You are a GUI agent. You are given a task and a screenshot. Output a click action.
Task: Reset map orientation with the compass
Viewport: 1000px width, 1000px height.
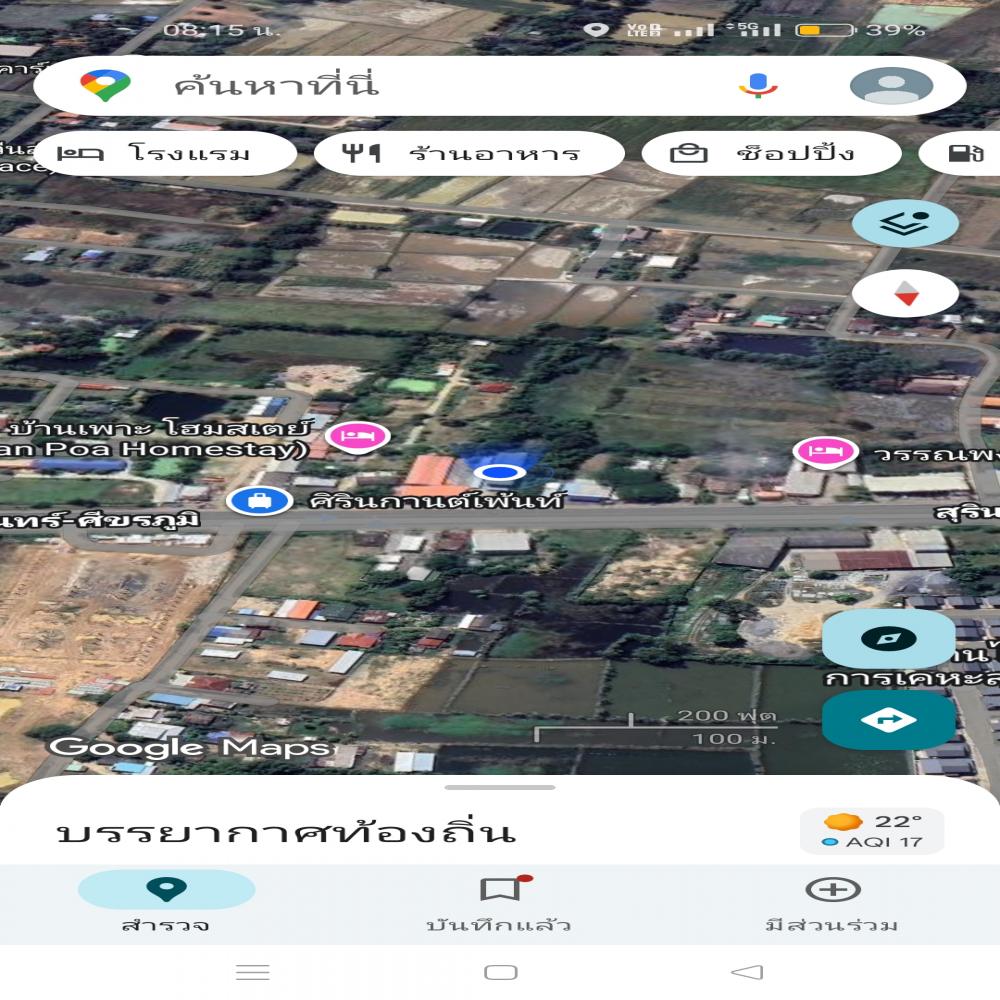pyautogui.click(x=905, y=294)
